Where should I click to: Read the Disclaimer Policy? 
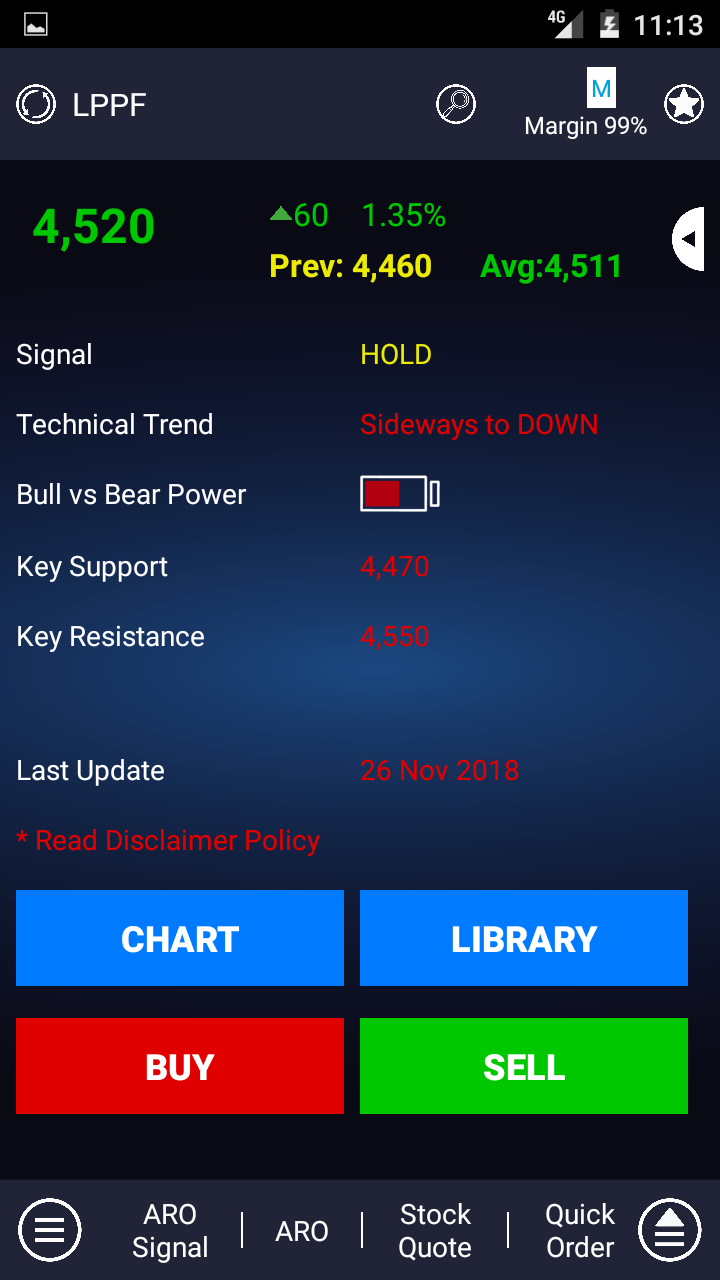(x=169, y=841)
